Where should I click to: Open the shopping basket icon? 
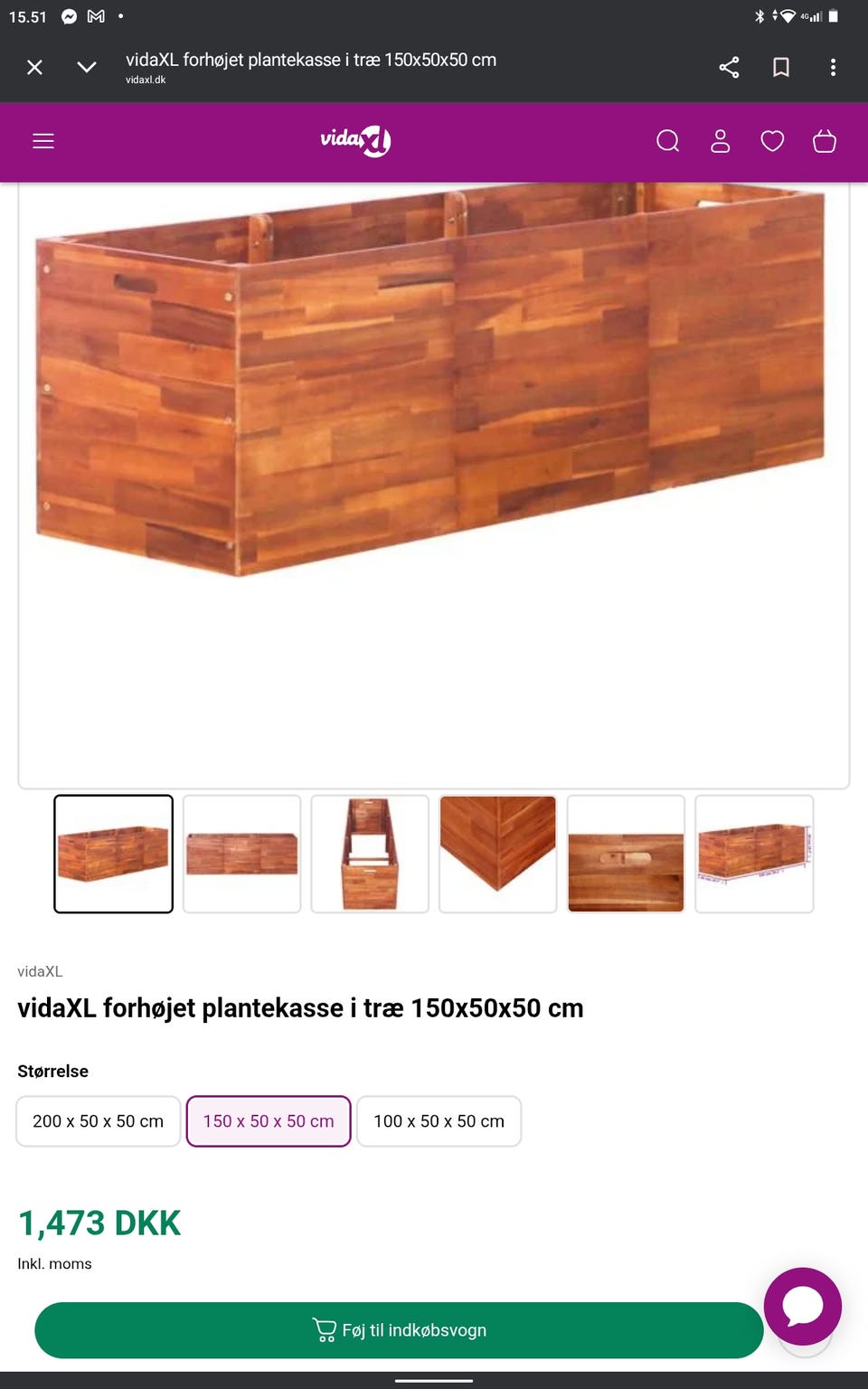pyautogui.click(x=825, y=141)
